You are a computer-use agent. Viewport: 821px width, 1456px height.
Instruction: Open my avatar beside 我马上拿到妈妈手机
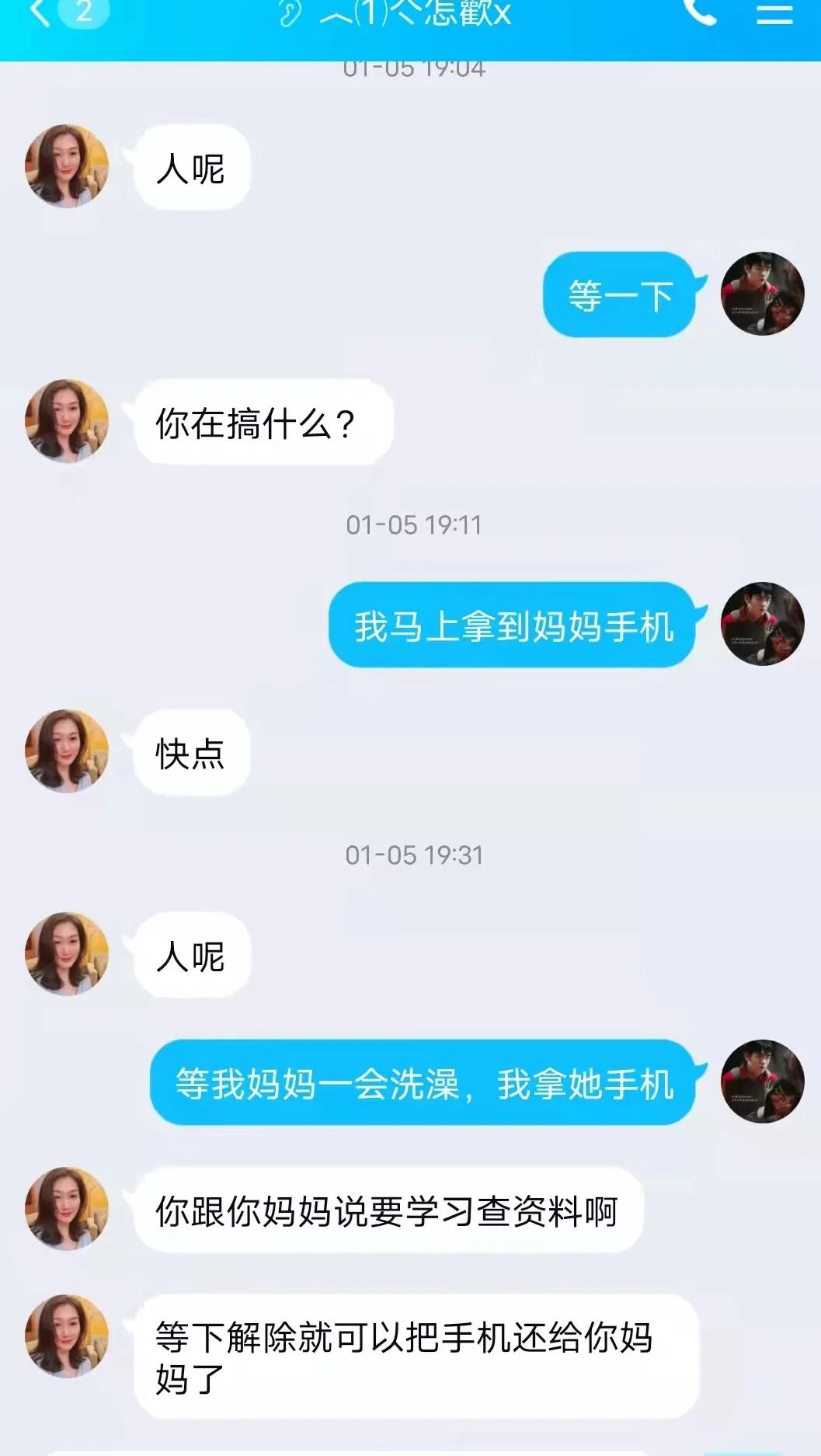pyautogui.click(x=762, y=624)
